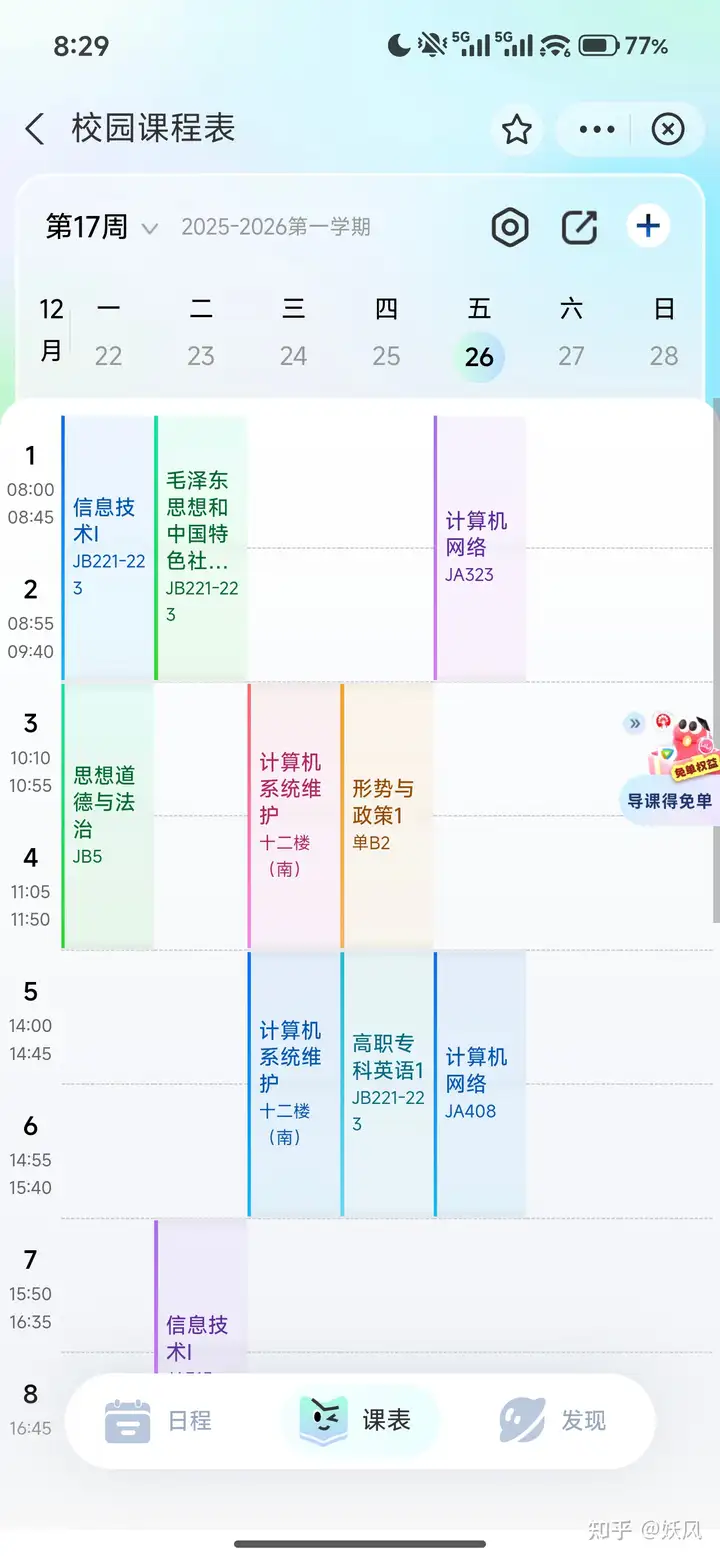Image resolution: width=720 pixels, height=1559 pixels.
Task: Open 高职专科英语1 course card
Action: [387, 1083]
